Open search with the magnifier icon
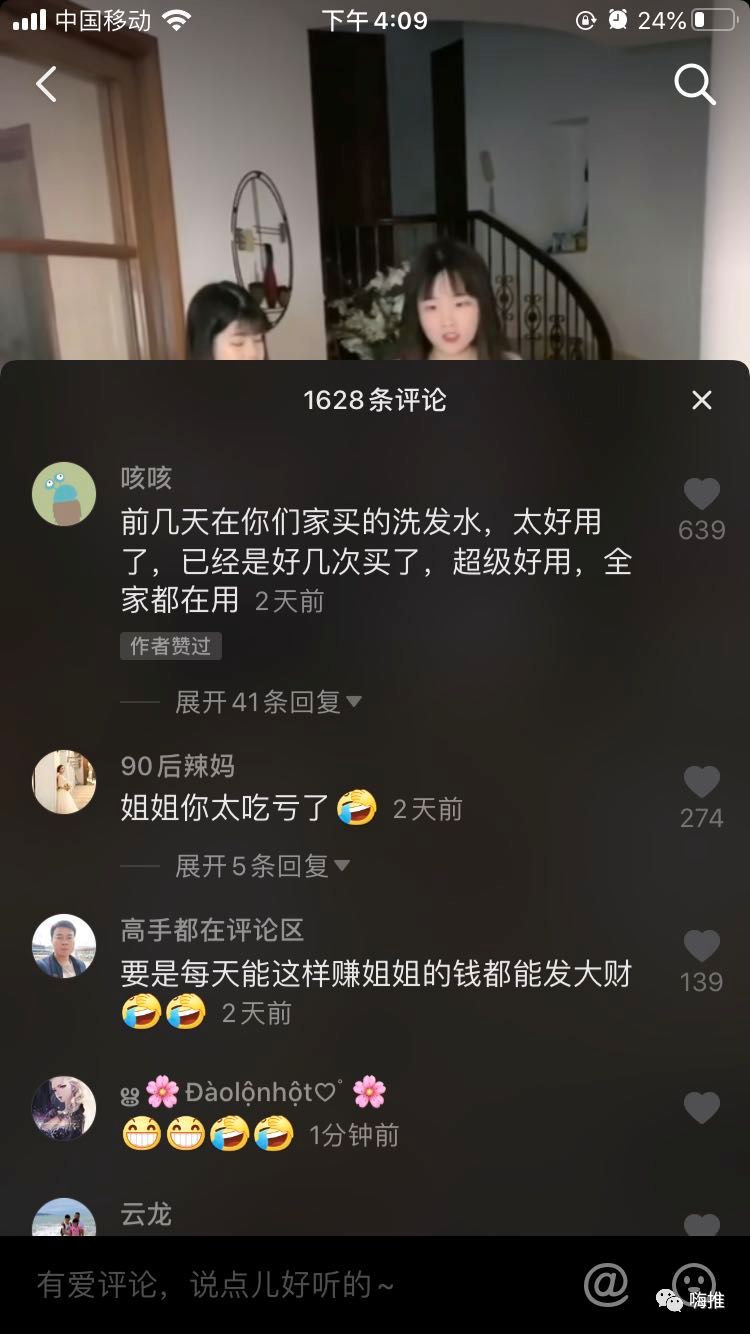 coord(694,85)
